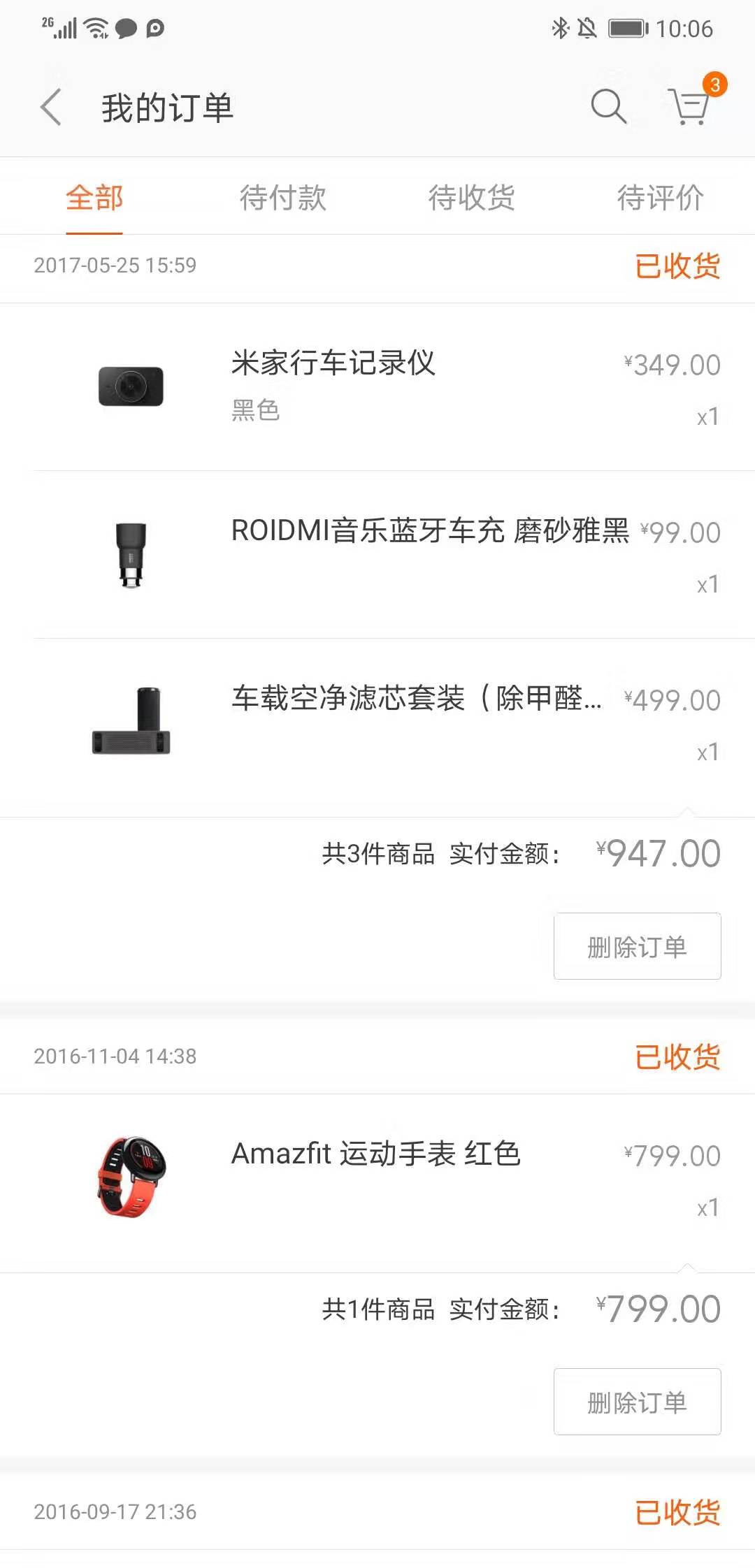Tap the ROIDMI car charger product image
The width and height of the screenshot is (755, 1568).
pyautogui.click(x=130, y=556)
